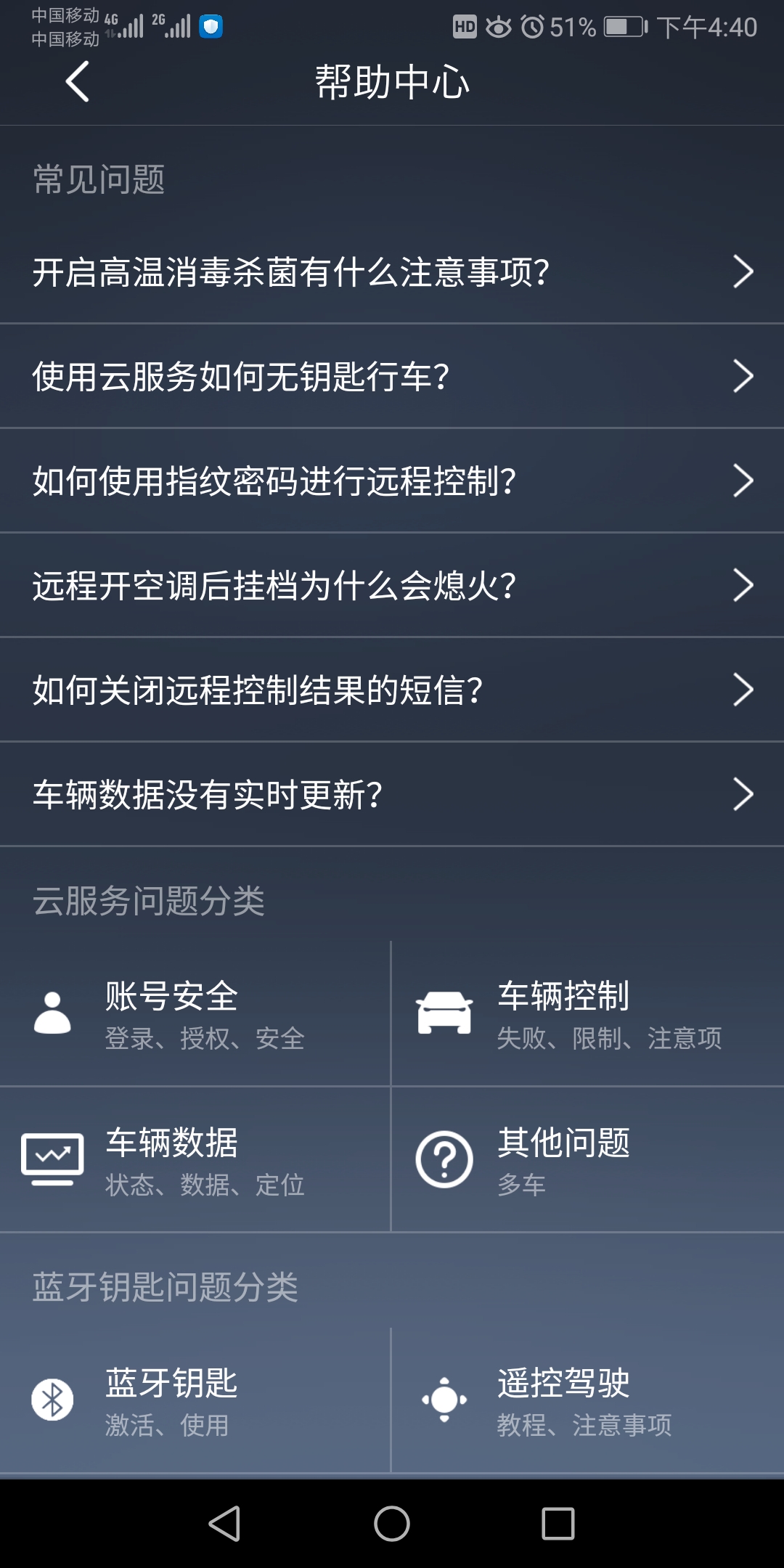The width and height of the screenshot is (784, 1568).
Task: Expand the 高温消毒杀菌 question chevron
Action: [x=743, y=271]
